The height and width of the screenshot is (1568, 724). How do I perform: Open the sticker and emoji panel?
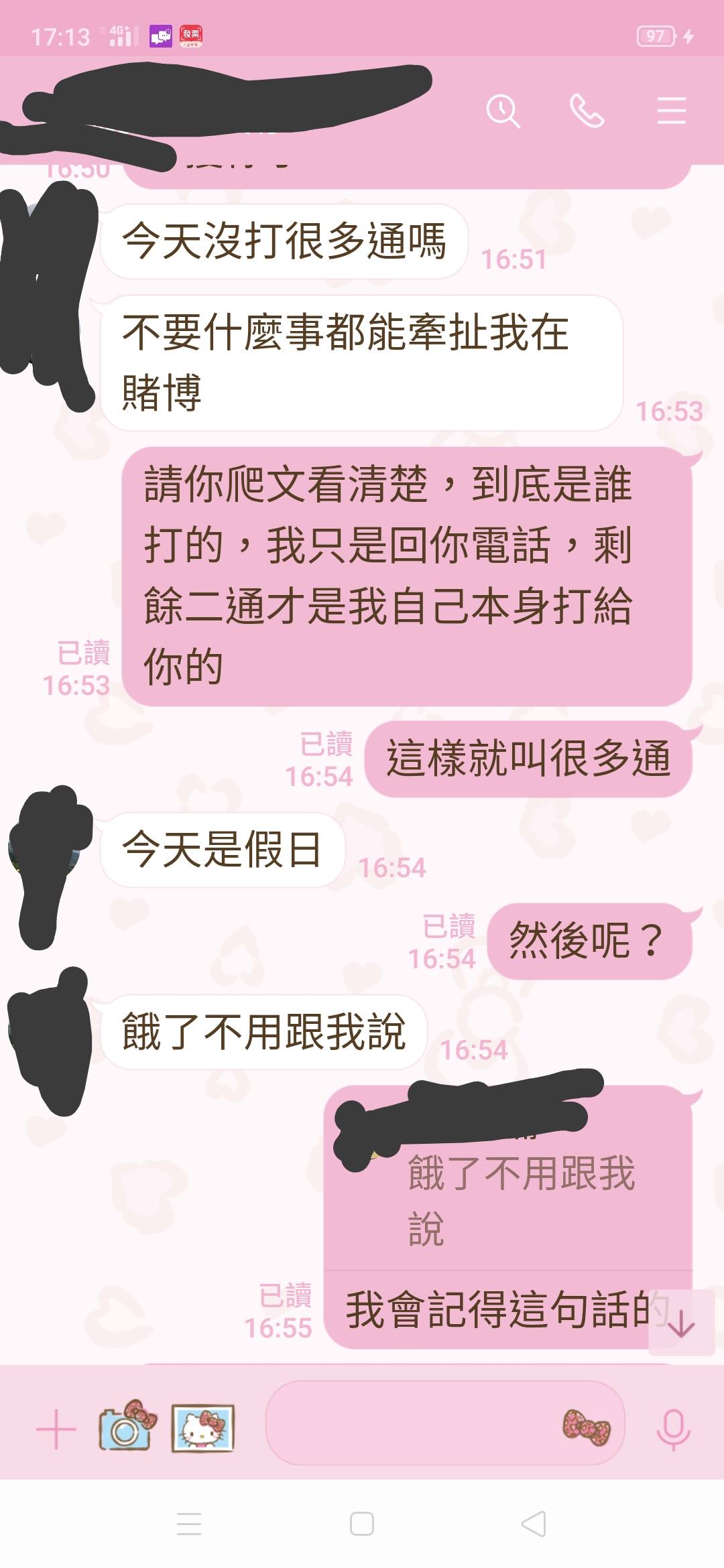[587, 1427]
